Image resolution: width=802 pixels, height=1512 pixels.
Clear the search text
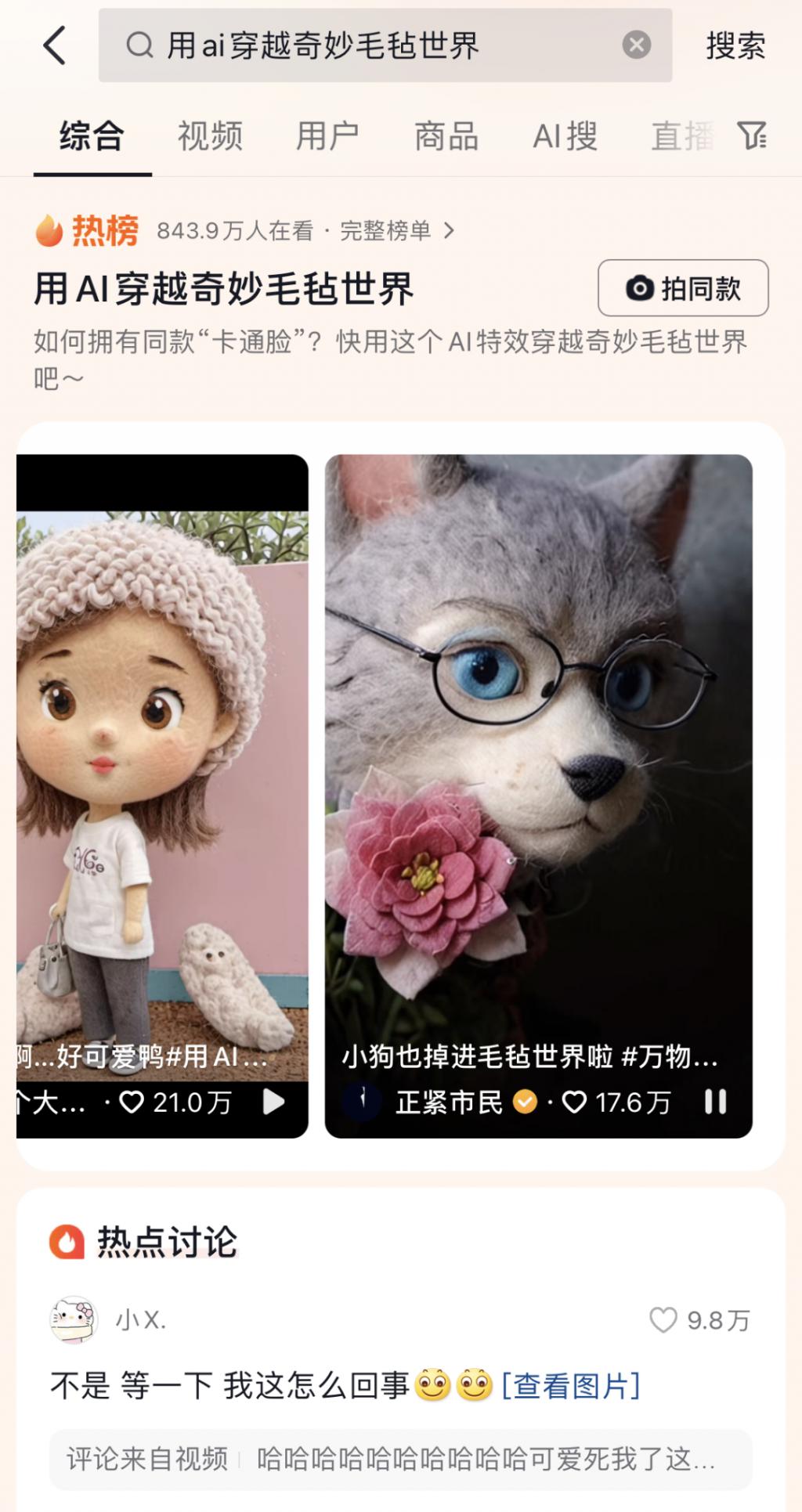tap(636, 45)
